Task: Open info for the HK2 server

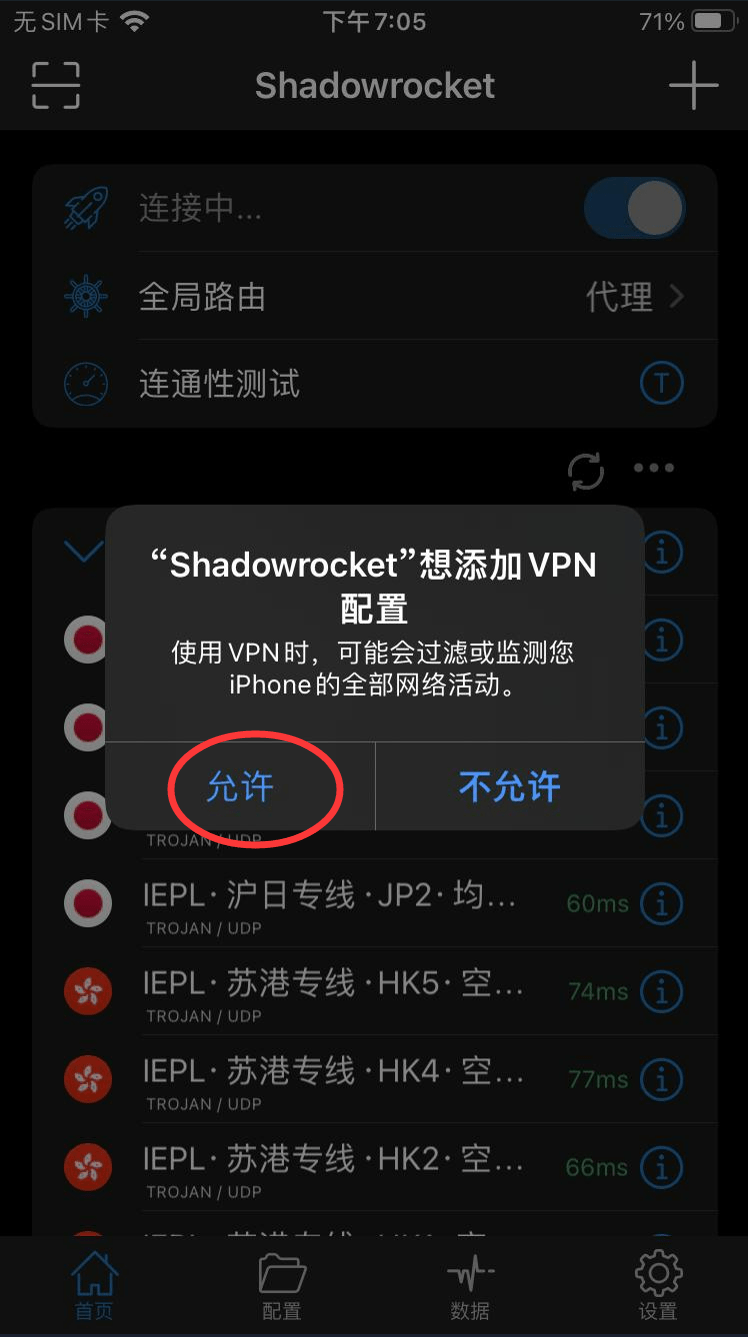Action: [661, 1167]
